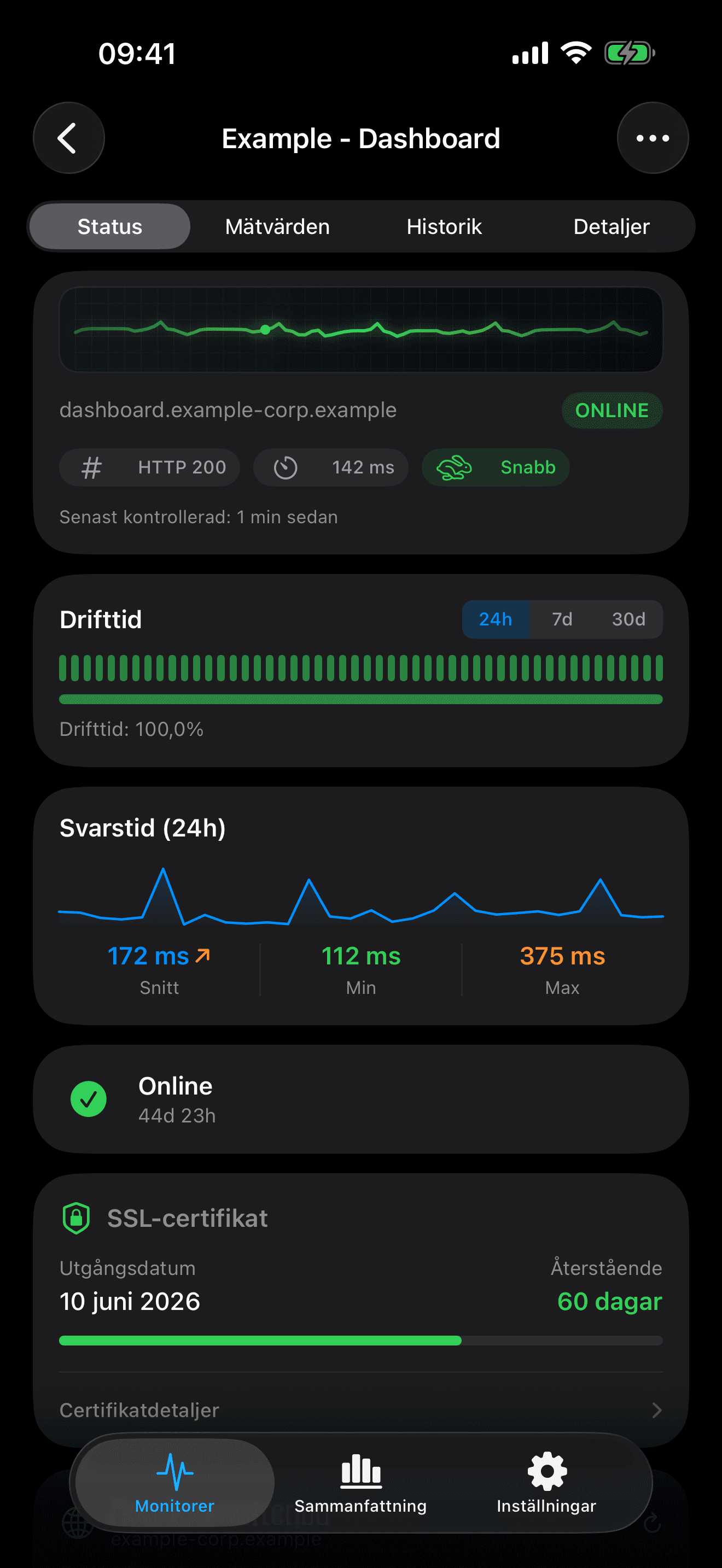Viewport: 722px width, 1568px height.
Task: Select the Status tab
Action: [x=109, y=226]
